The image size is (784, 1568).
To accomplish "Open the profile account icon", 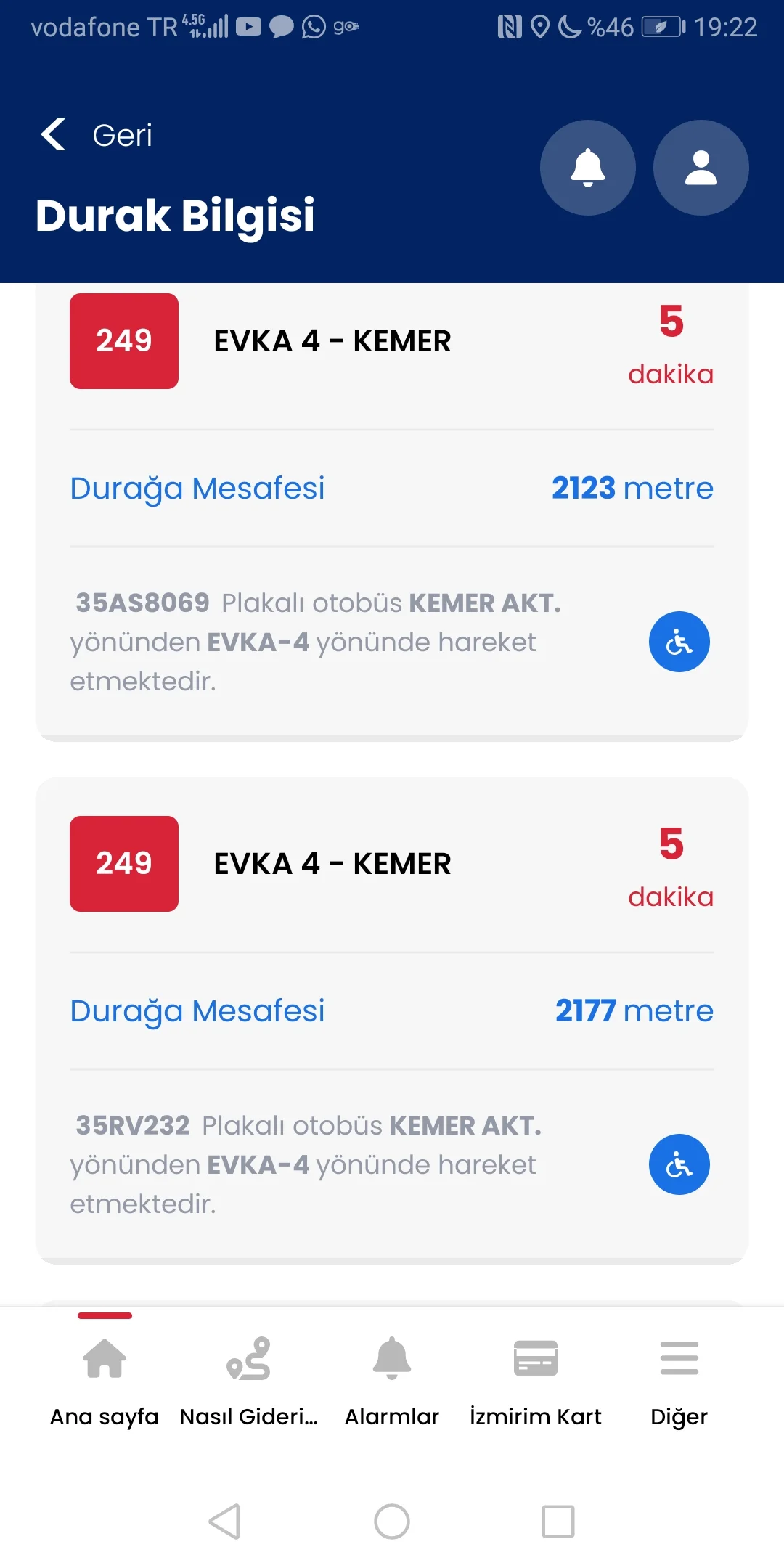I will (700, 168).
